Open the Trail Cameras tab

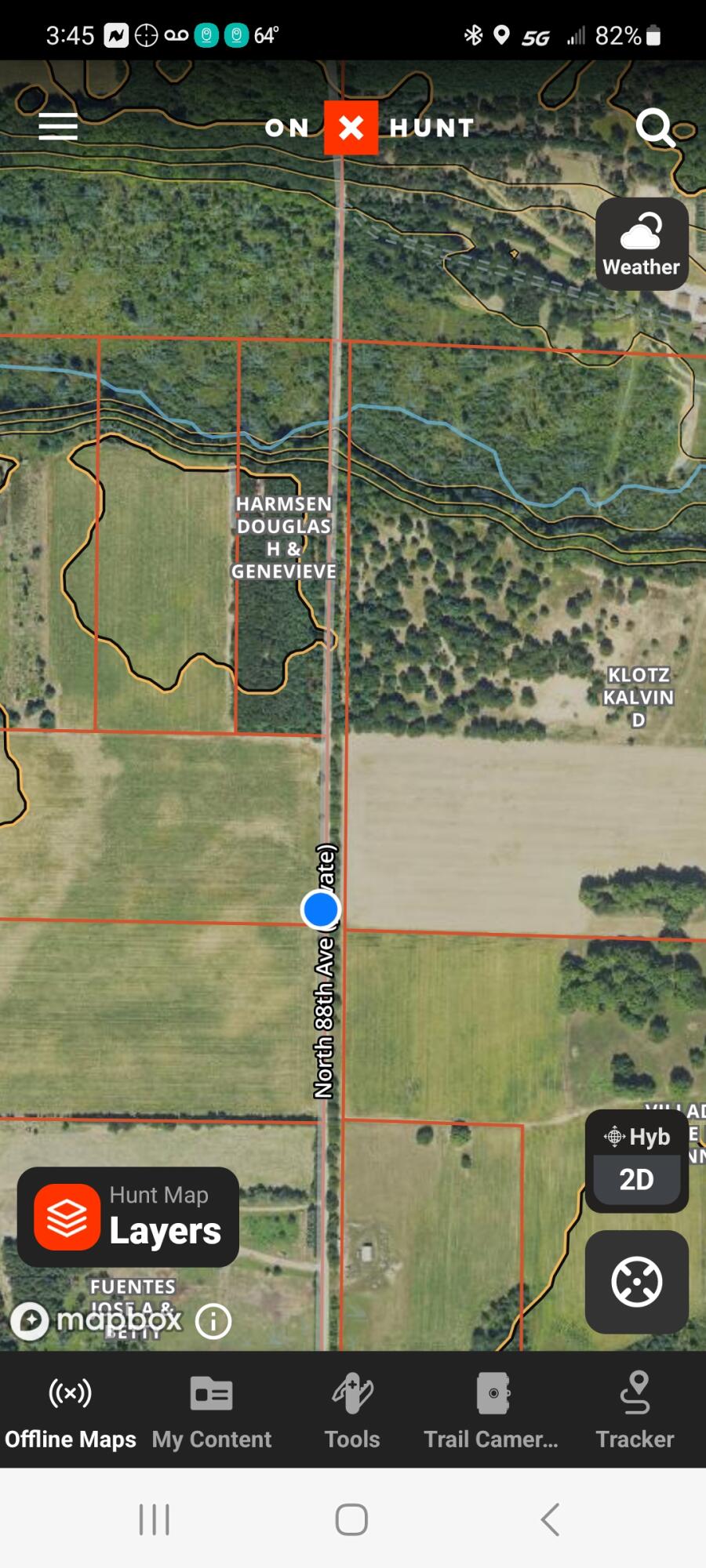492,1410
